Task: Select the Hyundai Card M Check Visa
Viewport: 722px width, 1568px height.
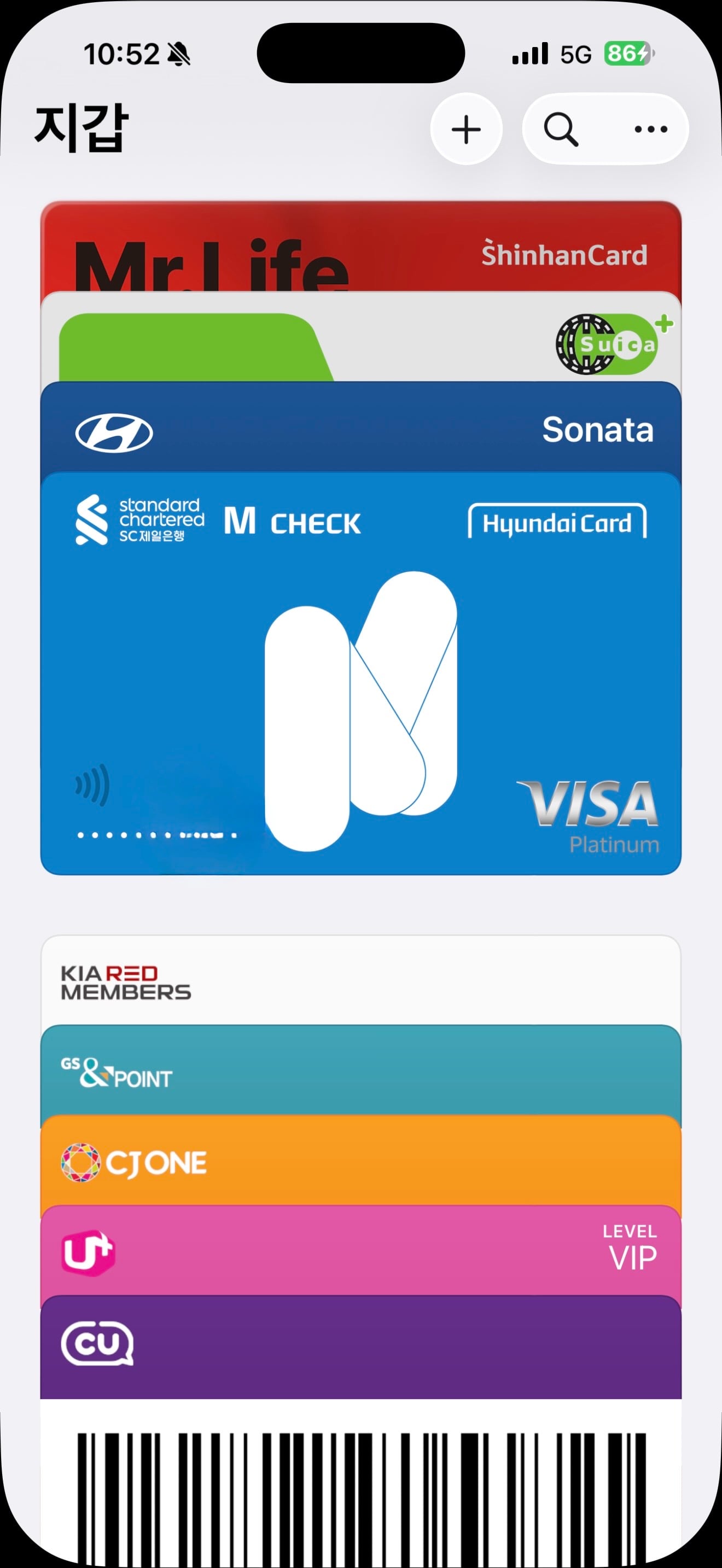Action: (x=360, y=673)
